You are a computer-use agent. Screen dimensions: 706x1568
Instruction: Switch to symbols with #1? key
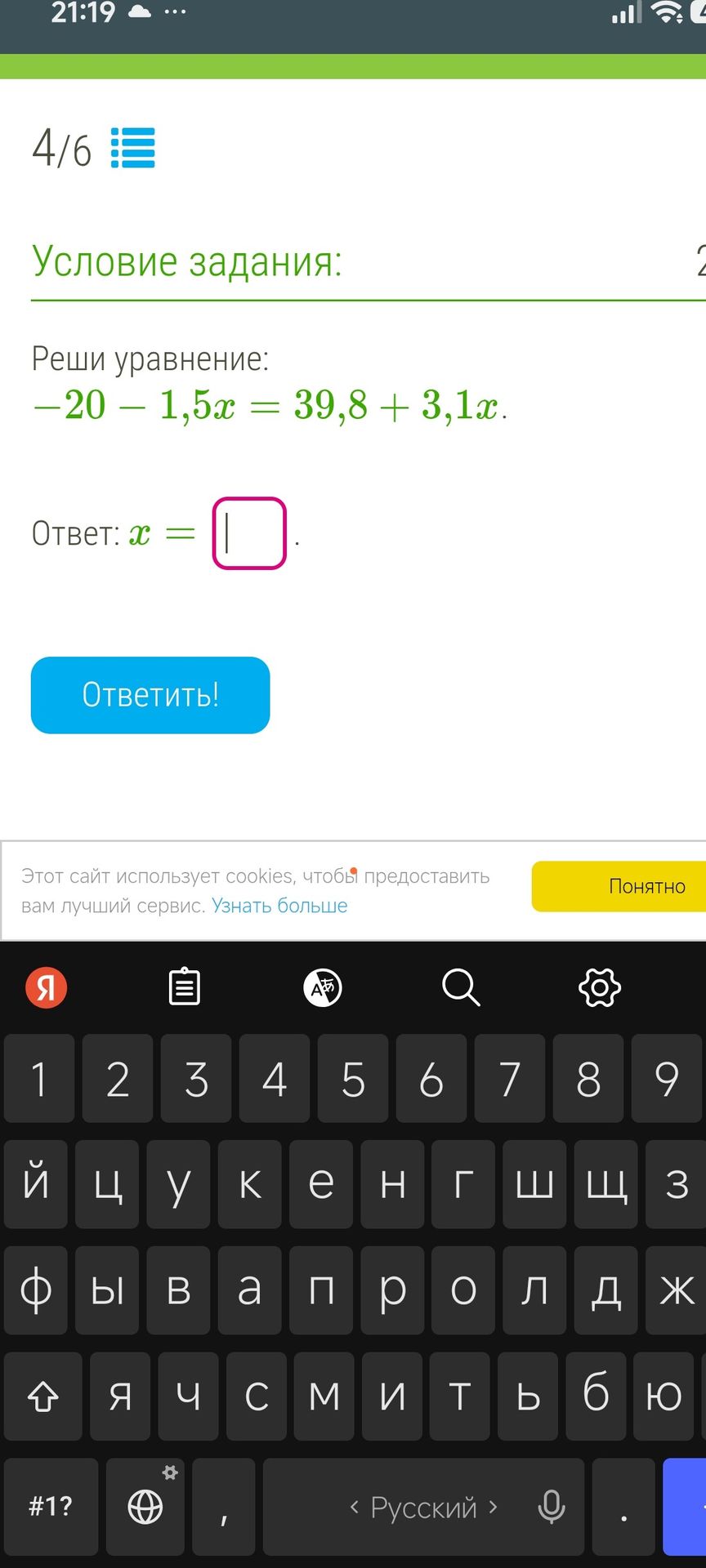(x=51, y=1506)
